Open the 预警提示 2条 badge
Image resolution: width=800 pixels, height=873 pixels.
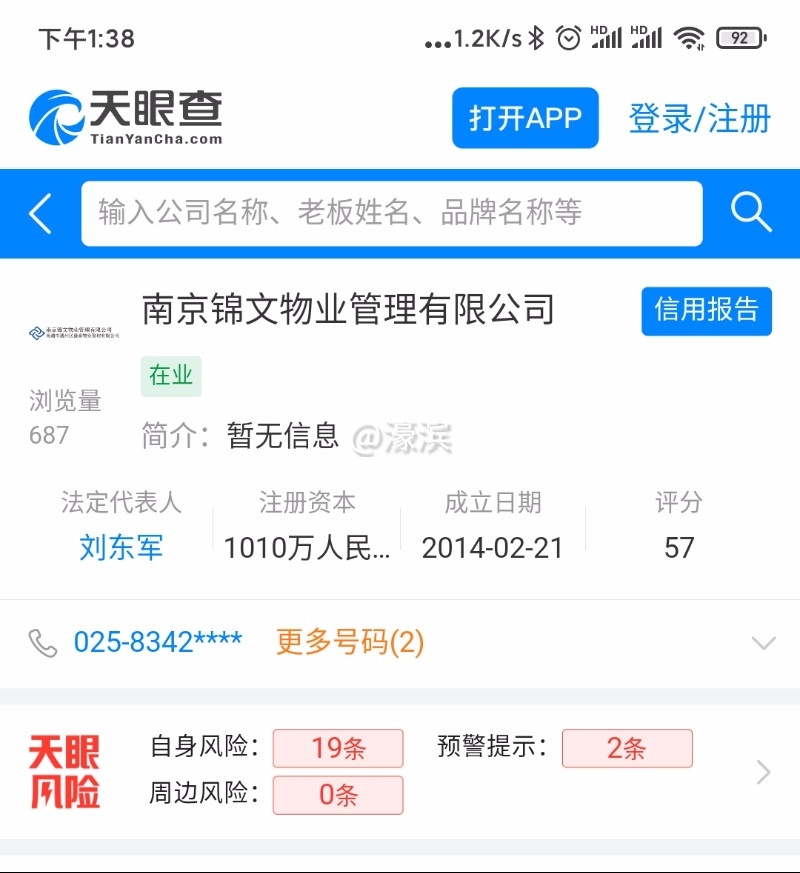coord(626,748)
